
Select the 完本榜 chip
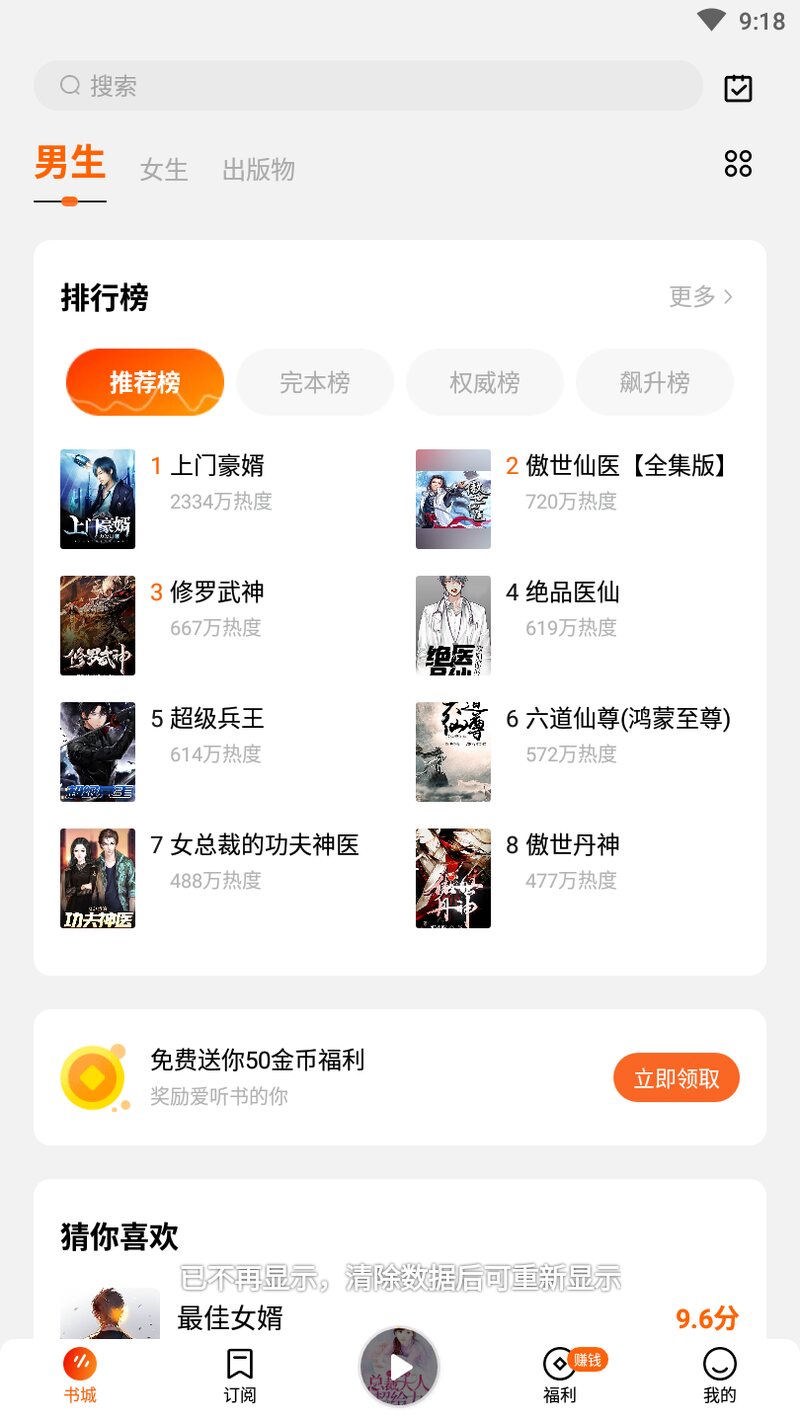click(315, 382)
